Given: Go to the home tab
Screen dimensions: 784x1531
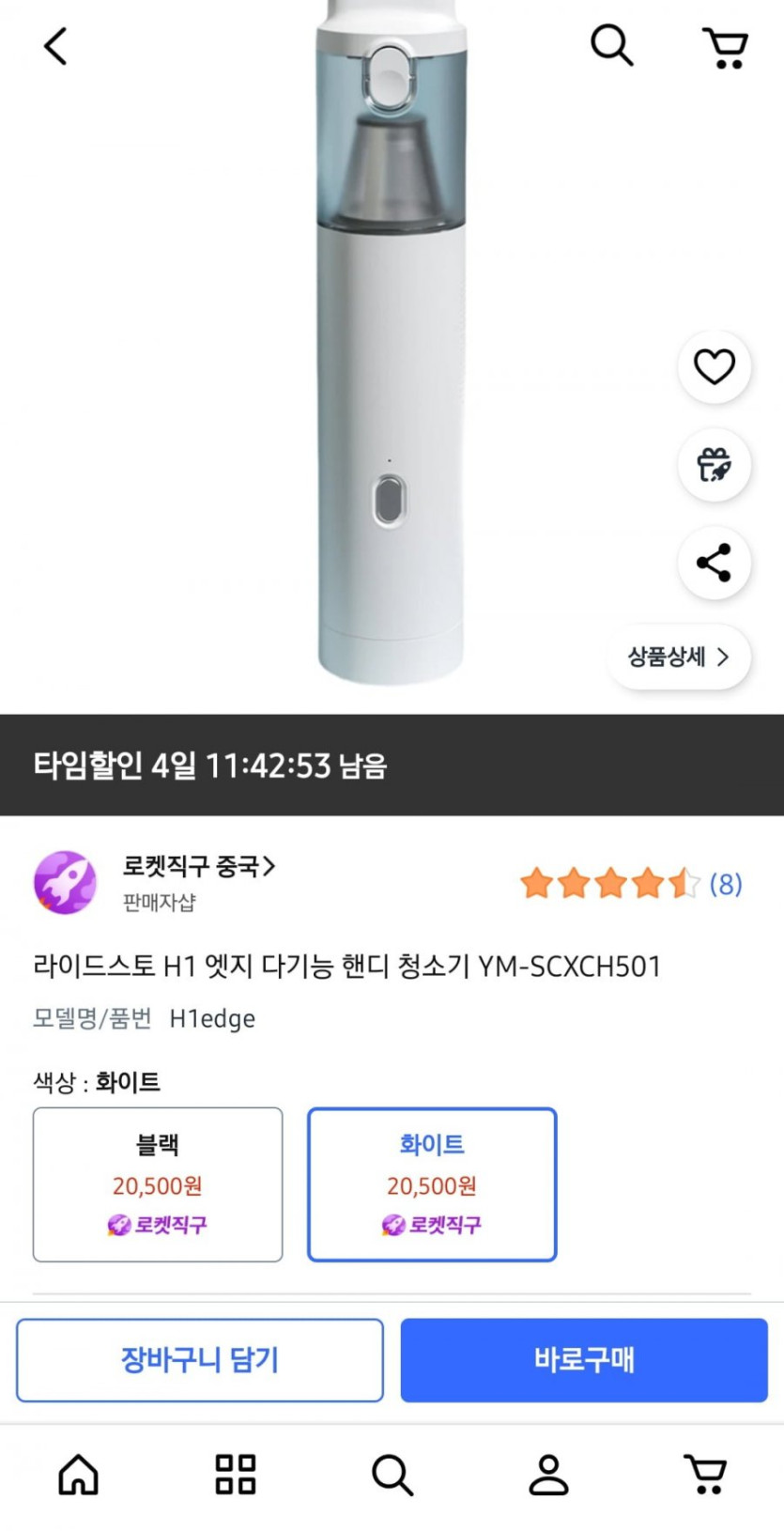Looking at the screenshot, I should coord(79,1475).
